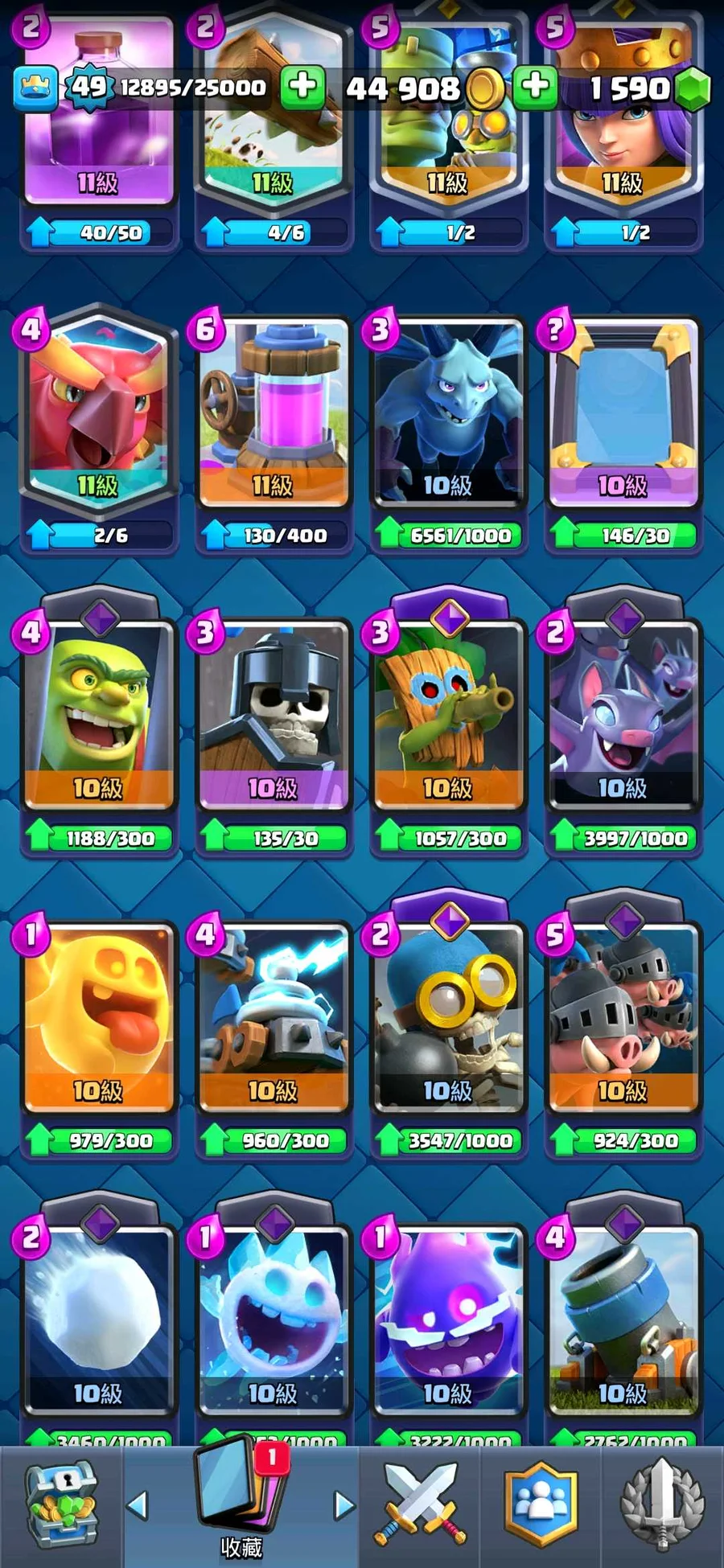Image resolution: width=724 pixels, height=1568 pixels.
Task: Open the Cannon card
Action: click(623, 1320)
